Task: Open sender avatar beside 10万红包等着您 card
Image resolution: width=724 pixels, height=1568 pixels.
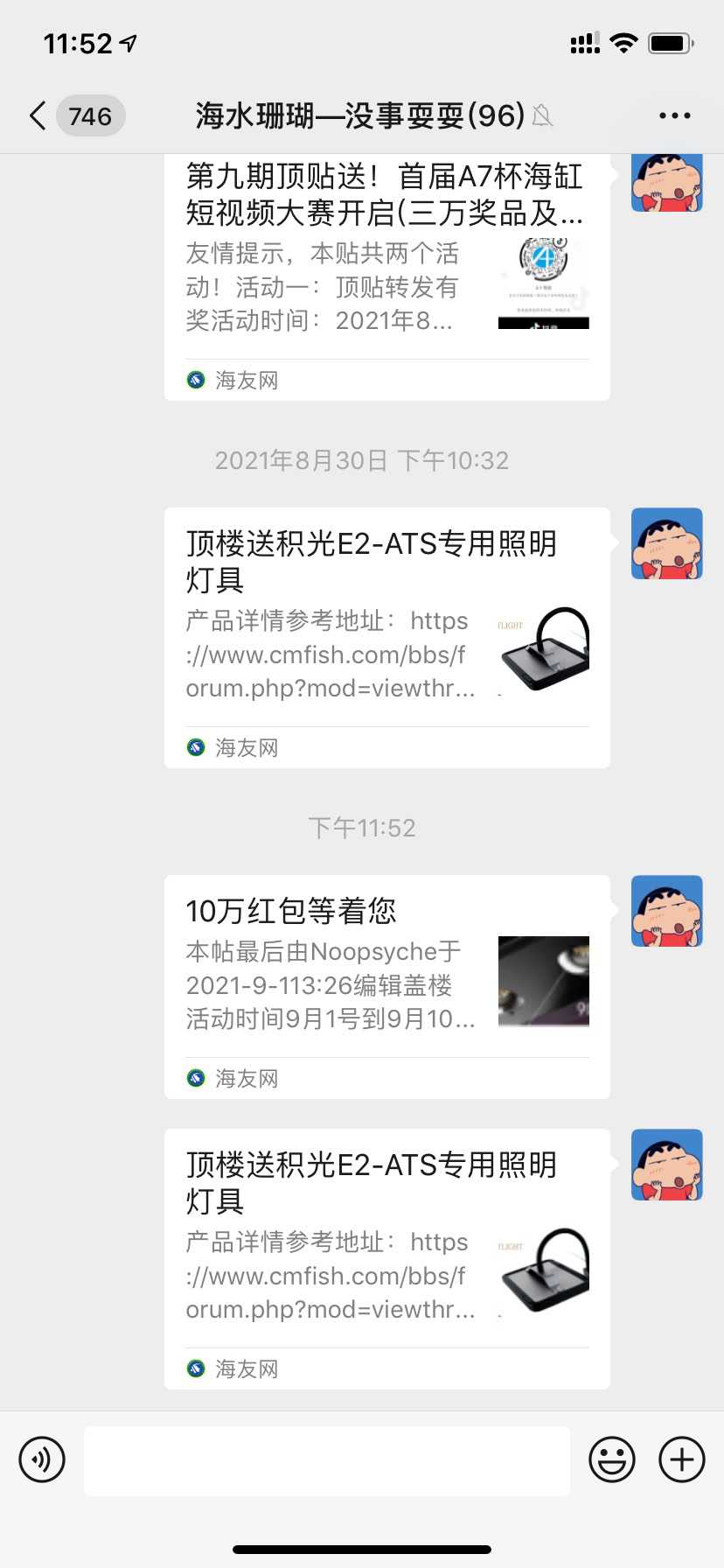Action: (x=667, y=911)
